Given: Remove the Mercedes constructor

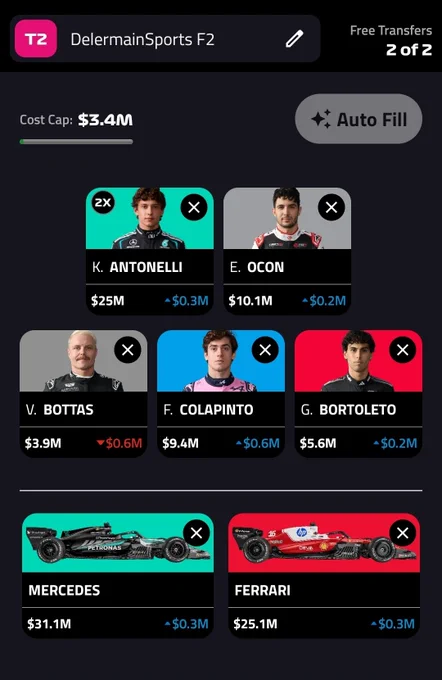Looking at the screenshot, I should point(196,533).
